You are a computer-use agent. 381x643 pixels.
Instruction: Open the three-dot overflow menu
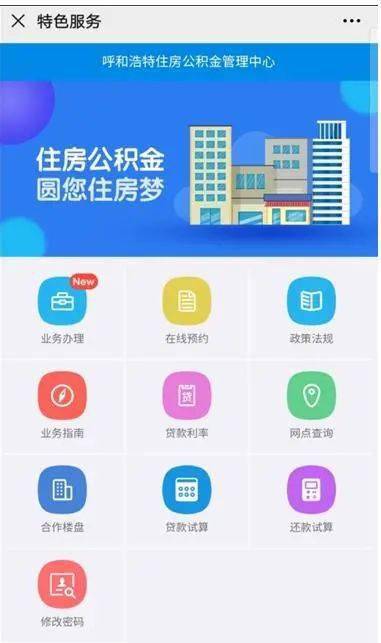pyautogui.click(x=351, y=21)
